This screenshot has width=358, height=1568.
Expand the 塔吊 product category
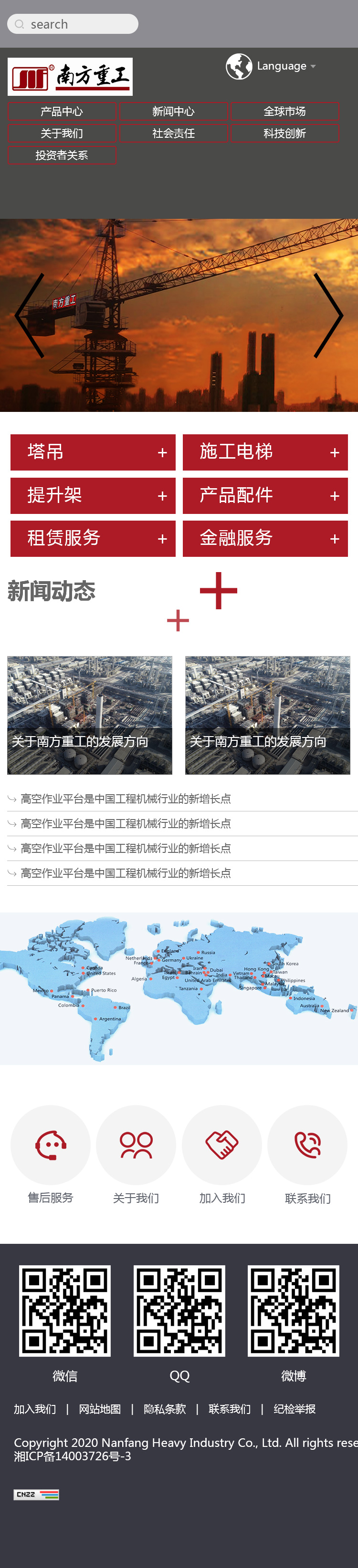[93, 452]
